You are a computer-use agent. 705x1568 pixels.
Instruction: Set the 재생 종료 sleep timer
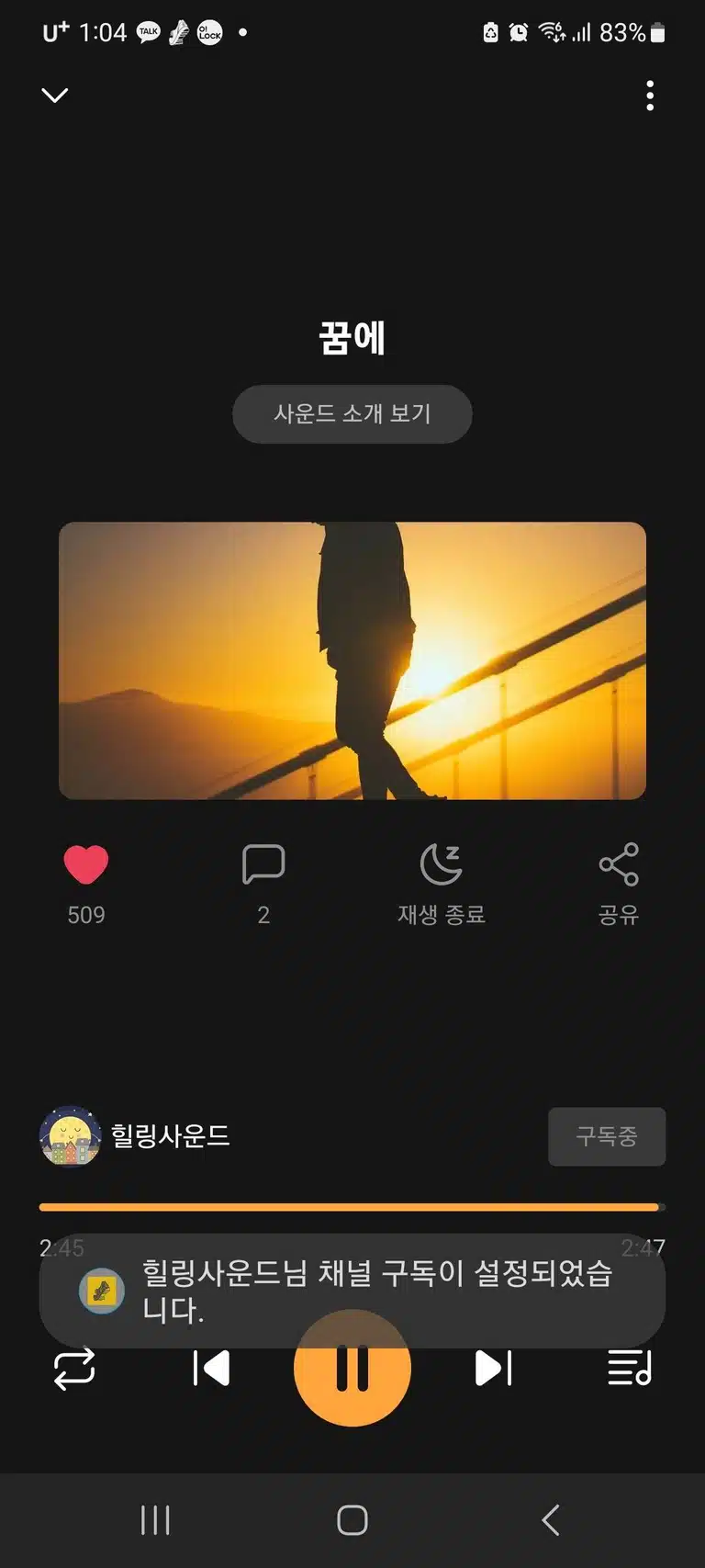tap(442, 884)
